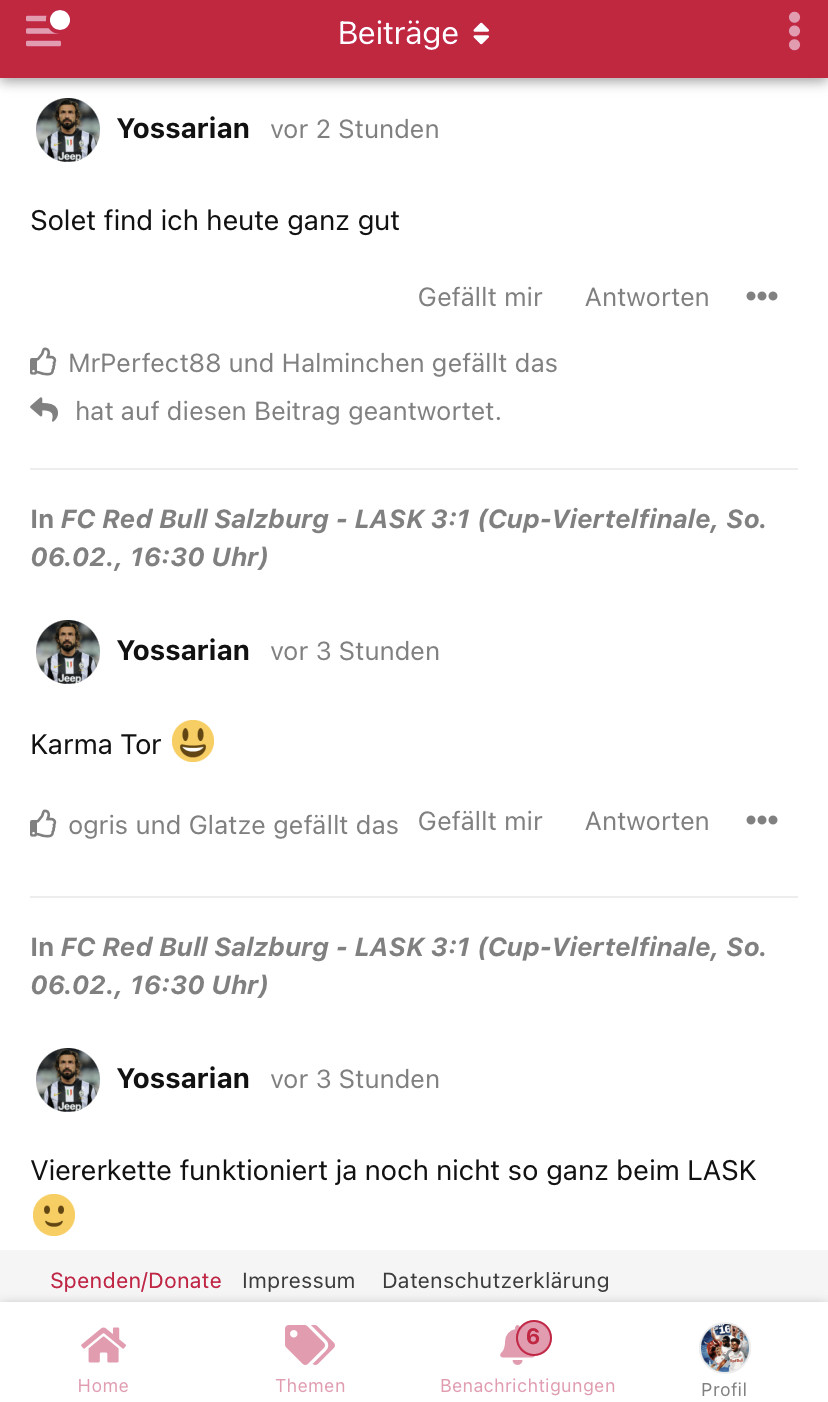Open Yossarian's profile on Karma Tor post
Viewport: 828px width, 1402px height.
(183, 650)
